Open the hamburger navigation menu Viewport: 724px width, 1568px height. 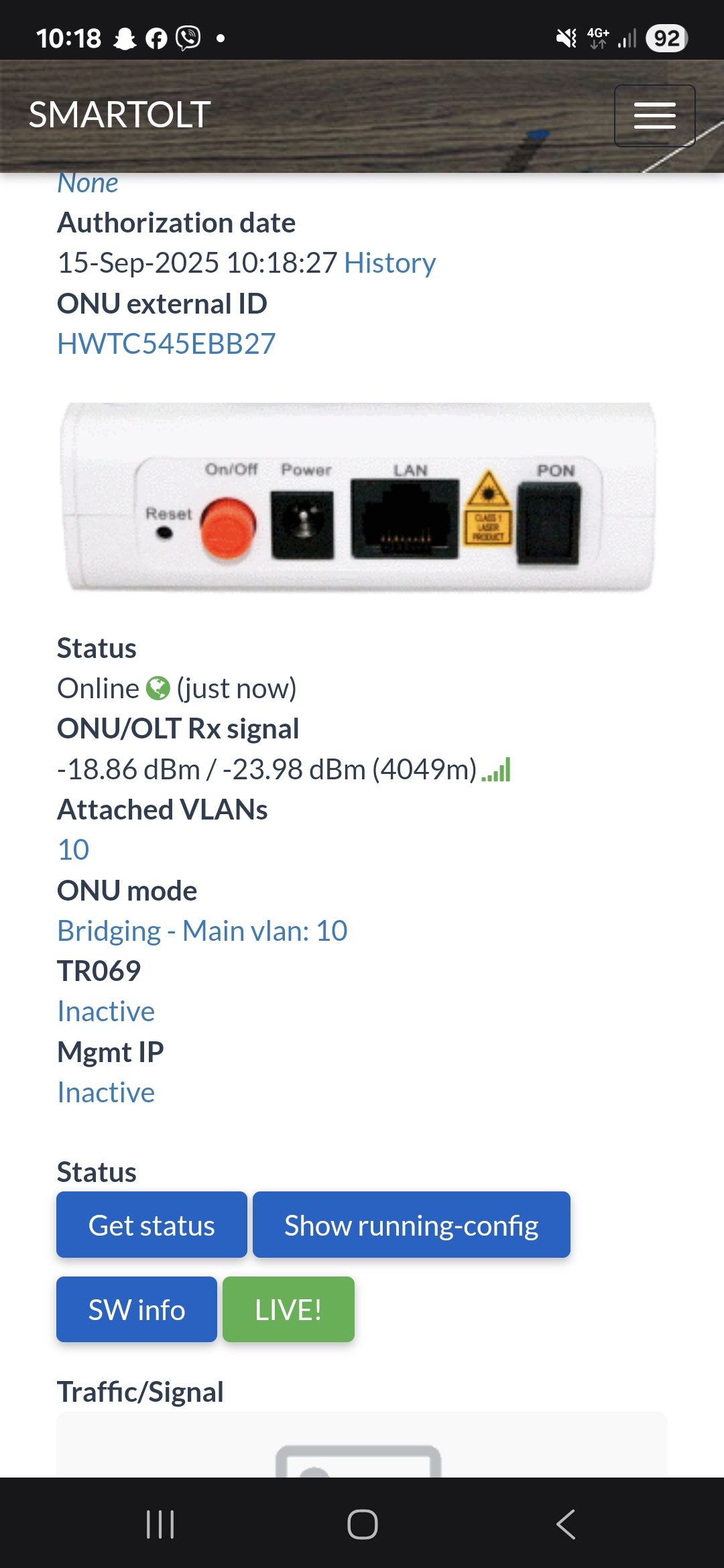pos(654,115)
